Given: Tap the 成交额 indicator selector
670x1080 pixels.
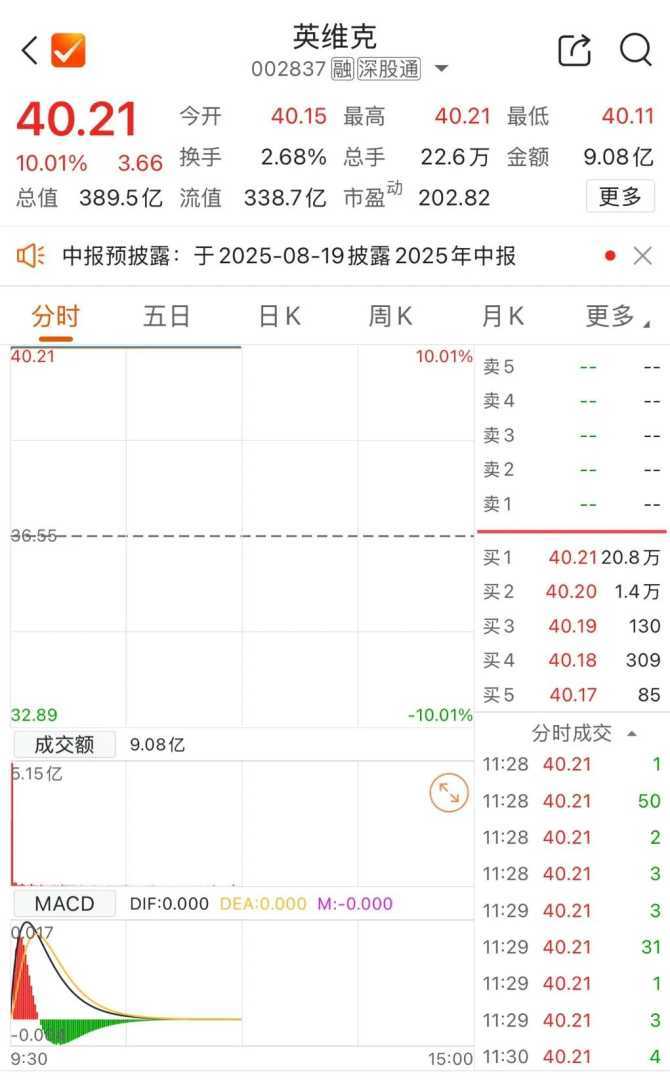Looking at the screenshot, I should pos(63,745).
